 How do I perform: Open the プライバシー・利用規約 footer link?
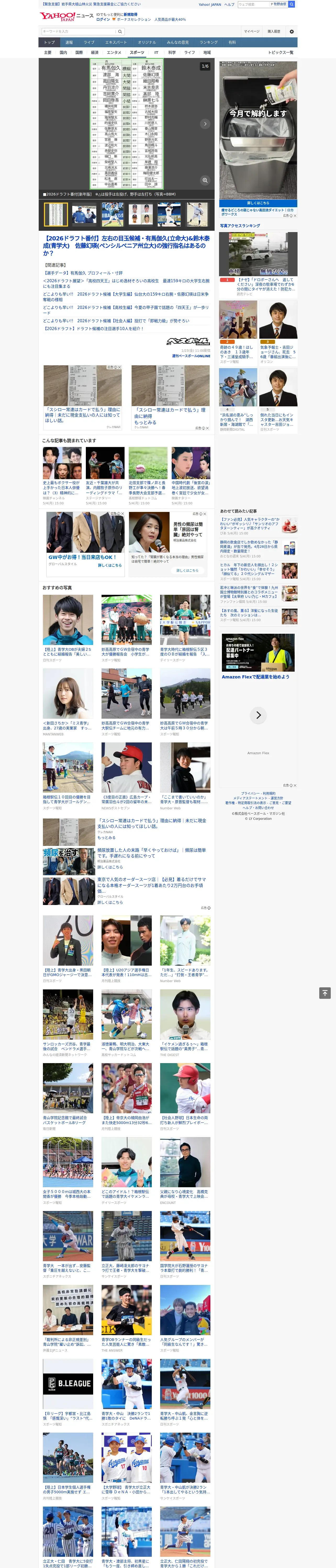point(258,793)
